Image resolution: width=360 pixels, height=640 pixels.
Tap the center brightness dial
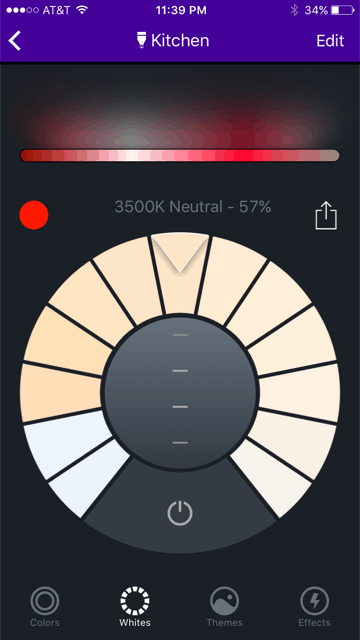(180, 393)
